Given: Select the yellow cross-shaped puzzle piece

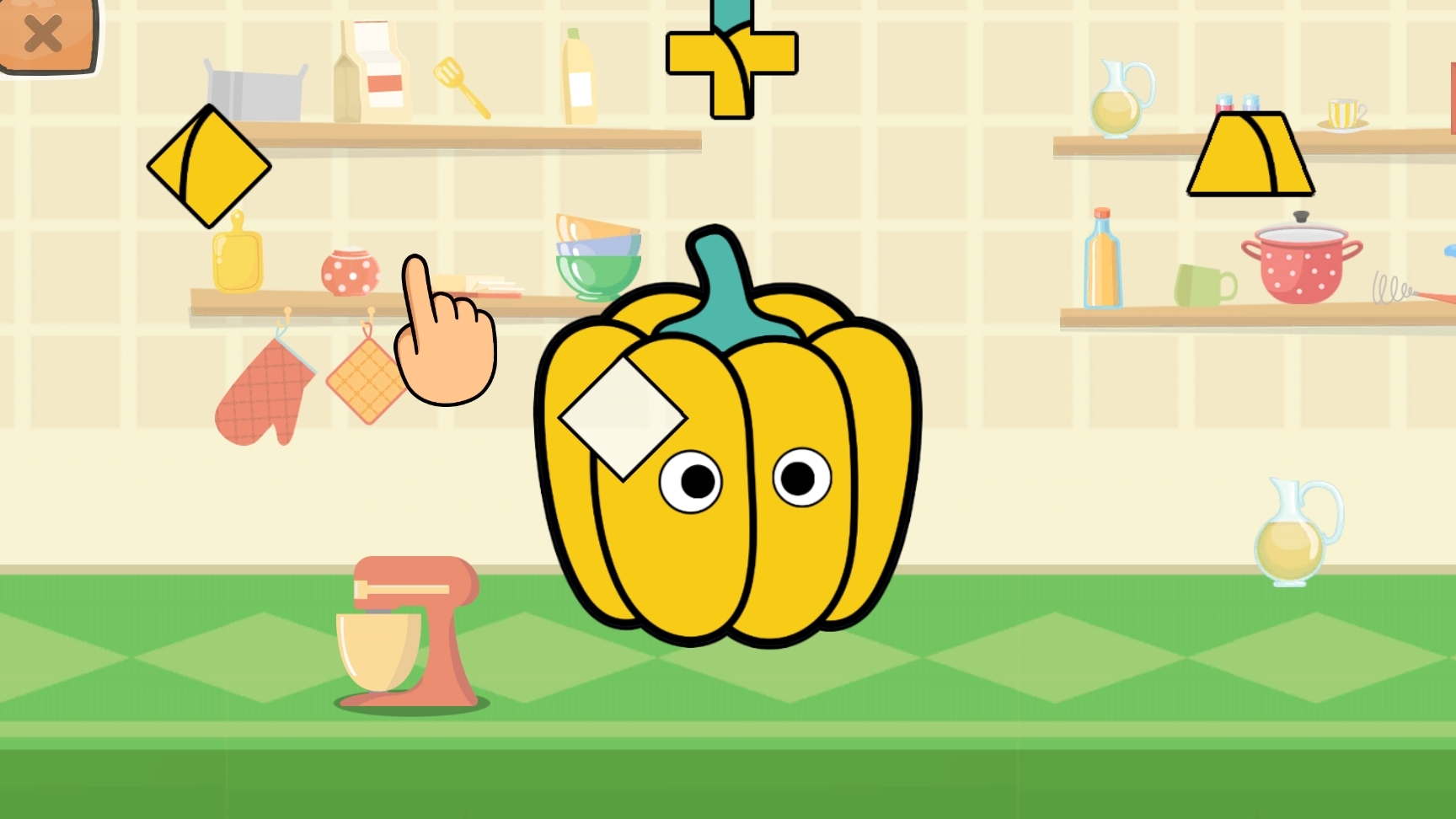Looking at the screenshot, I should (x=731, y=66).
